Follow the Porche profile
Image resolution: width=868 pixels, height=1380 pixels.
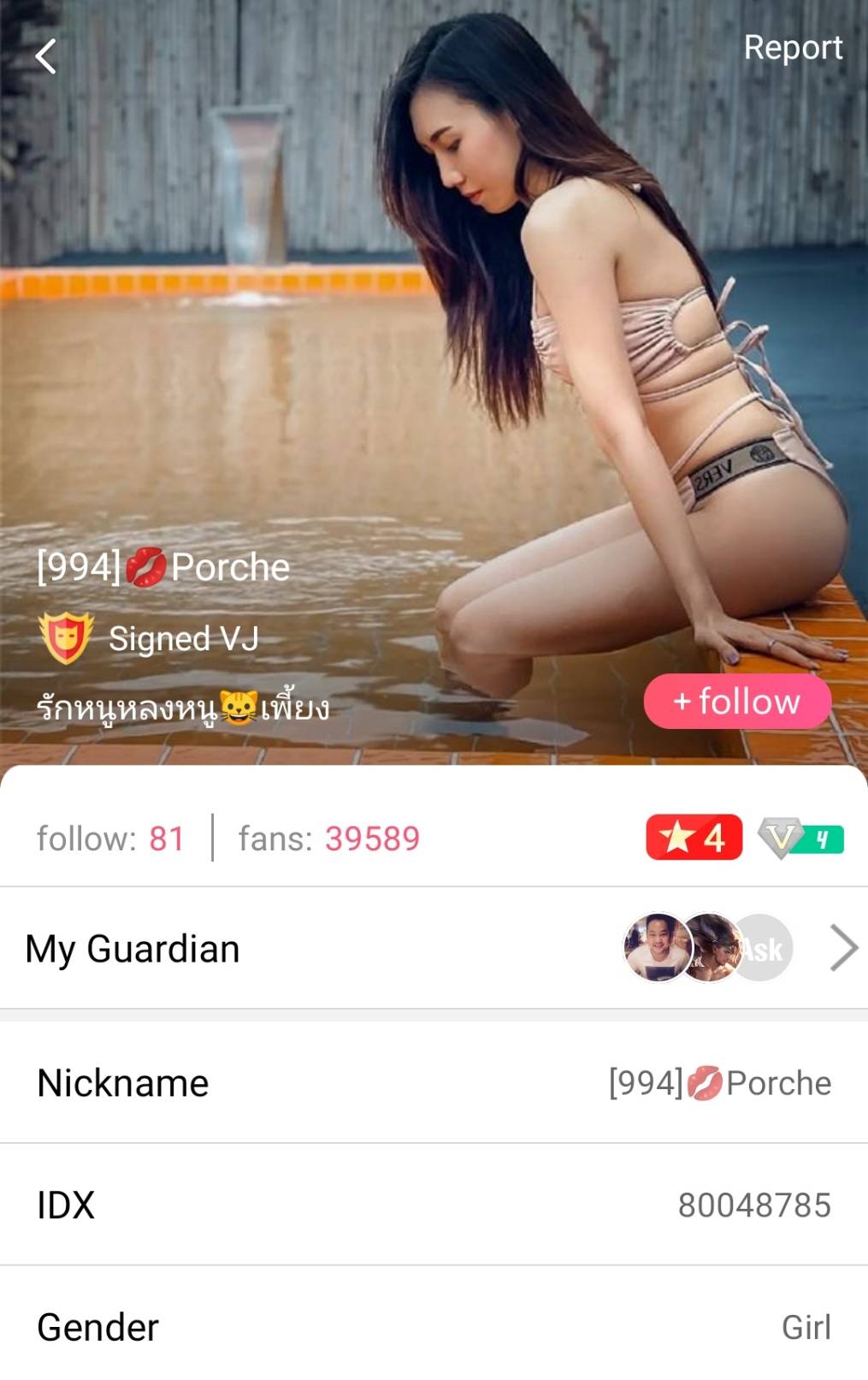pos(737,702)
